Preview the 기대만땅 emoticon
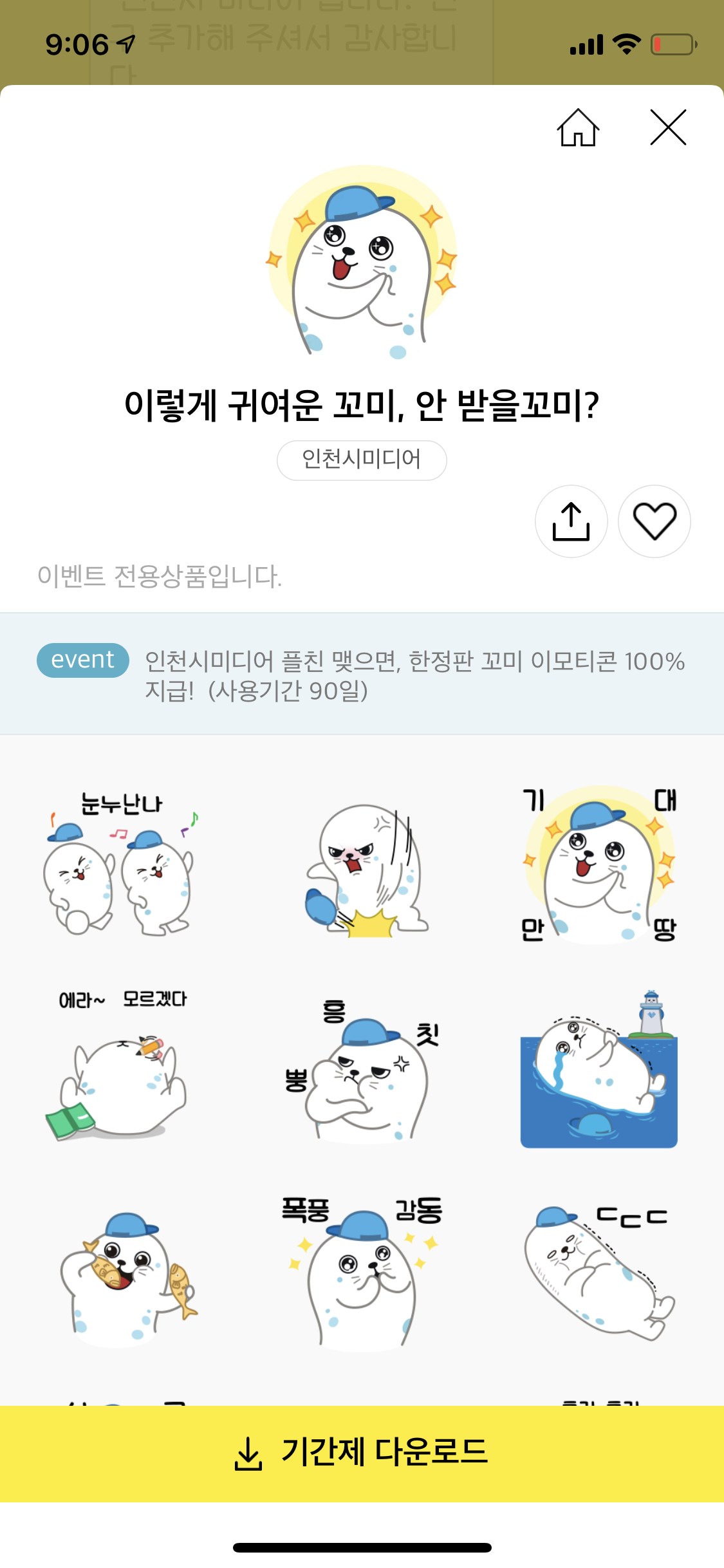The width and height of the screenshot is (724, 1568). (599, 864)
